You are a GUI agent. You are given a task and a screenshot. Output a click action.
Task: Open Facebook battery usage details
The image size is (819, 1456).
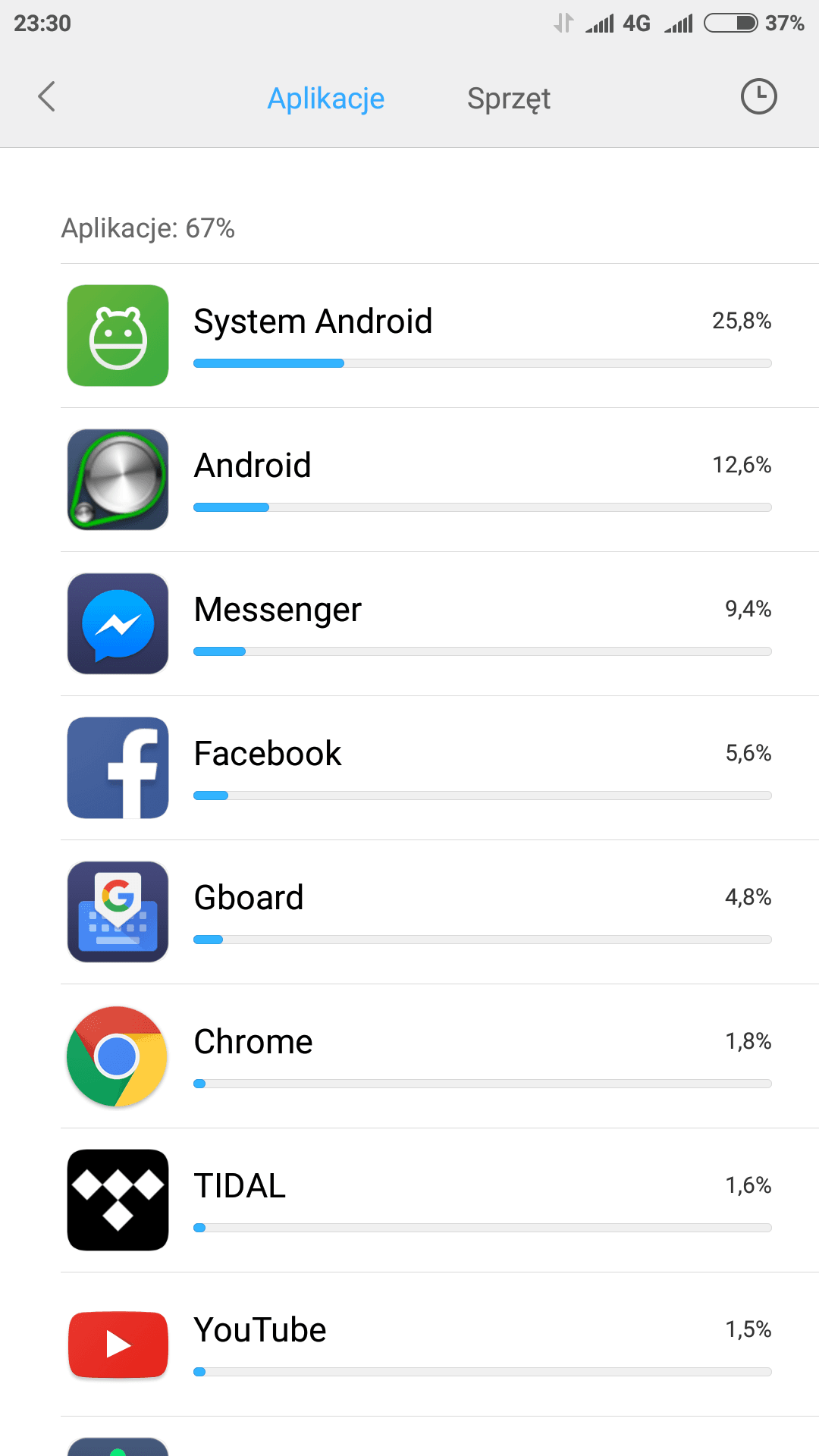440,768
